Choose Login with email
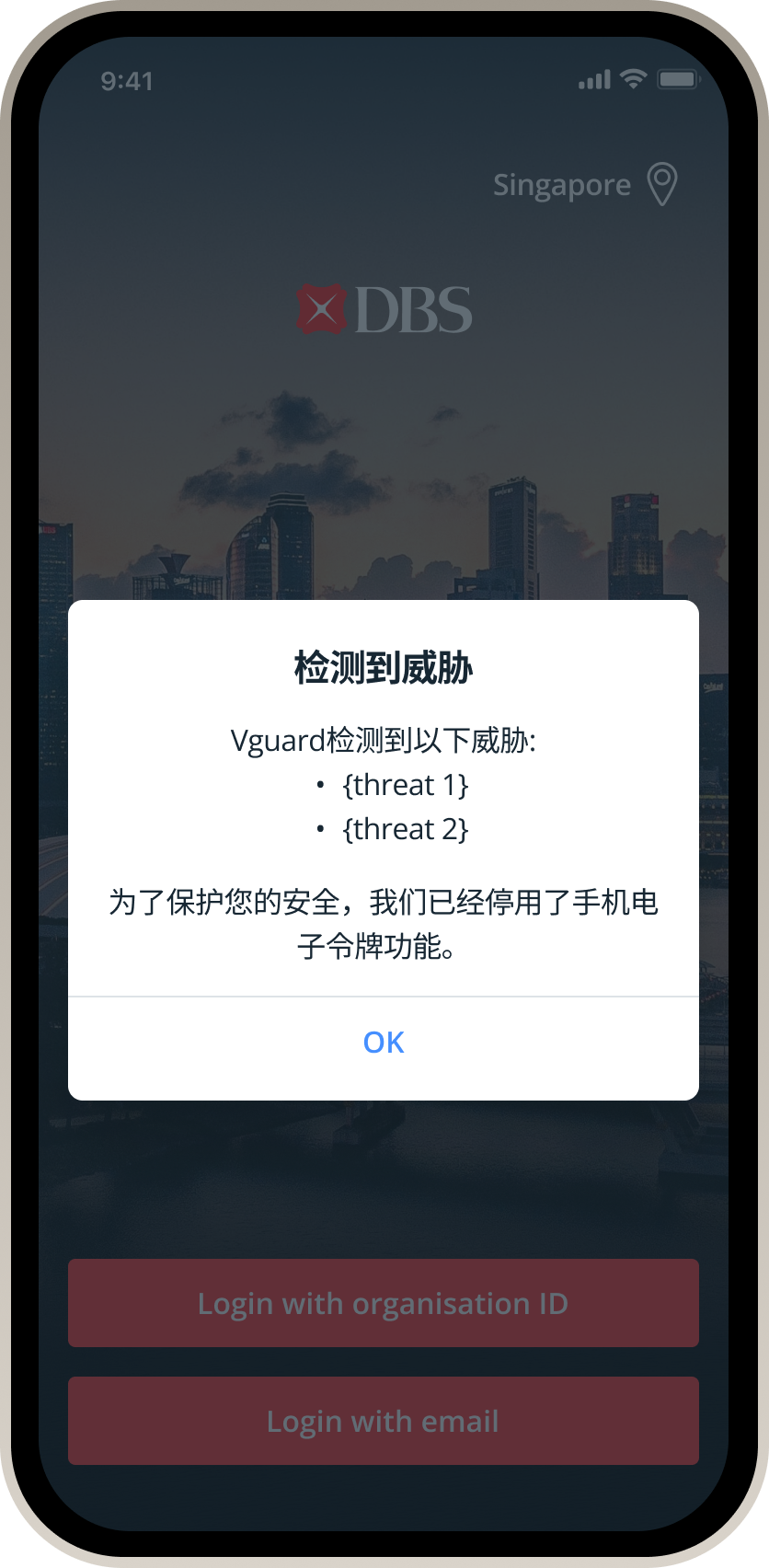 click(x=384, y=1422)
